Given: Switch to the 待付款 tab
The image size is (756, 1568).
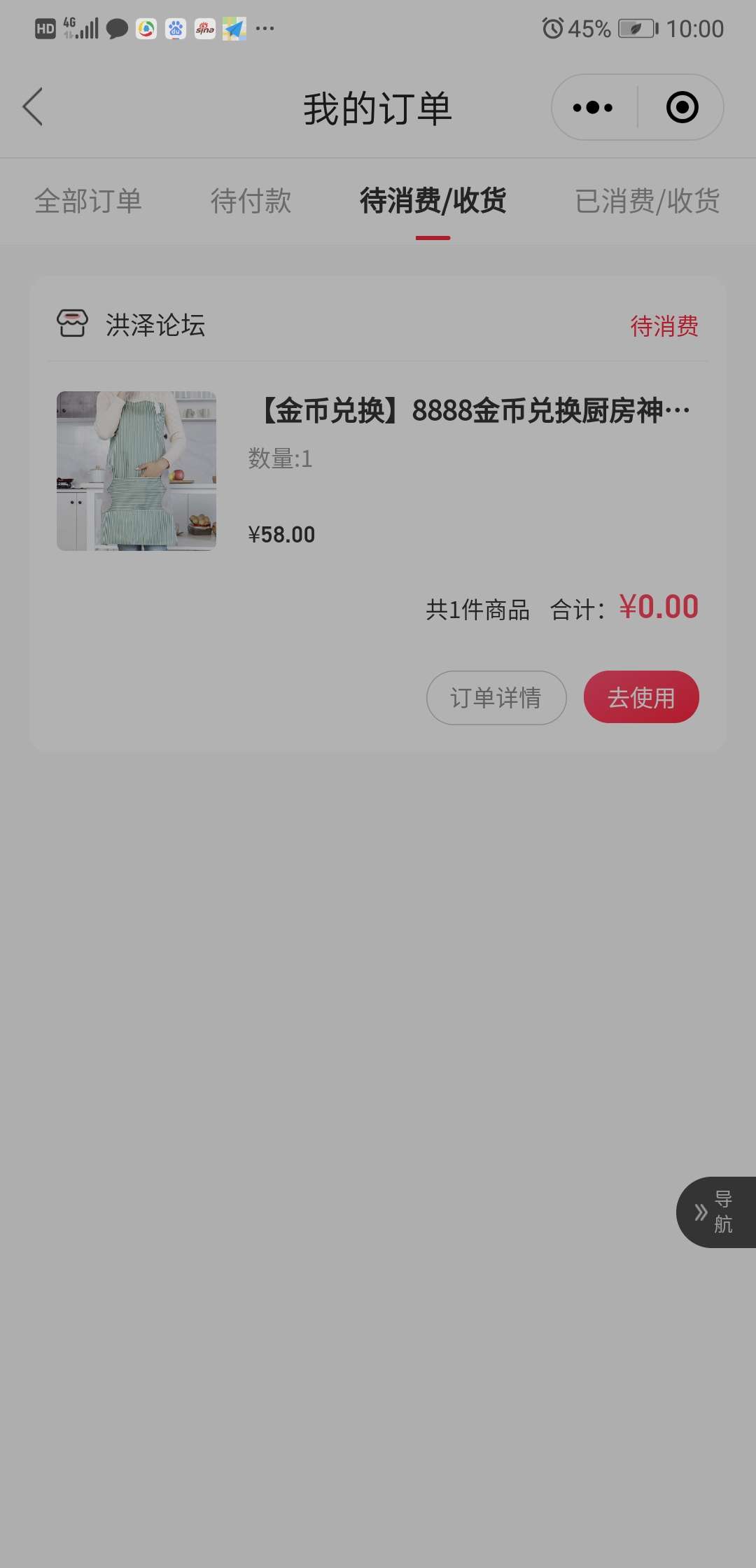Looking at the screenshot, I should [251, 201].
